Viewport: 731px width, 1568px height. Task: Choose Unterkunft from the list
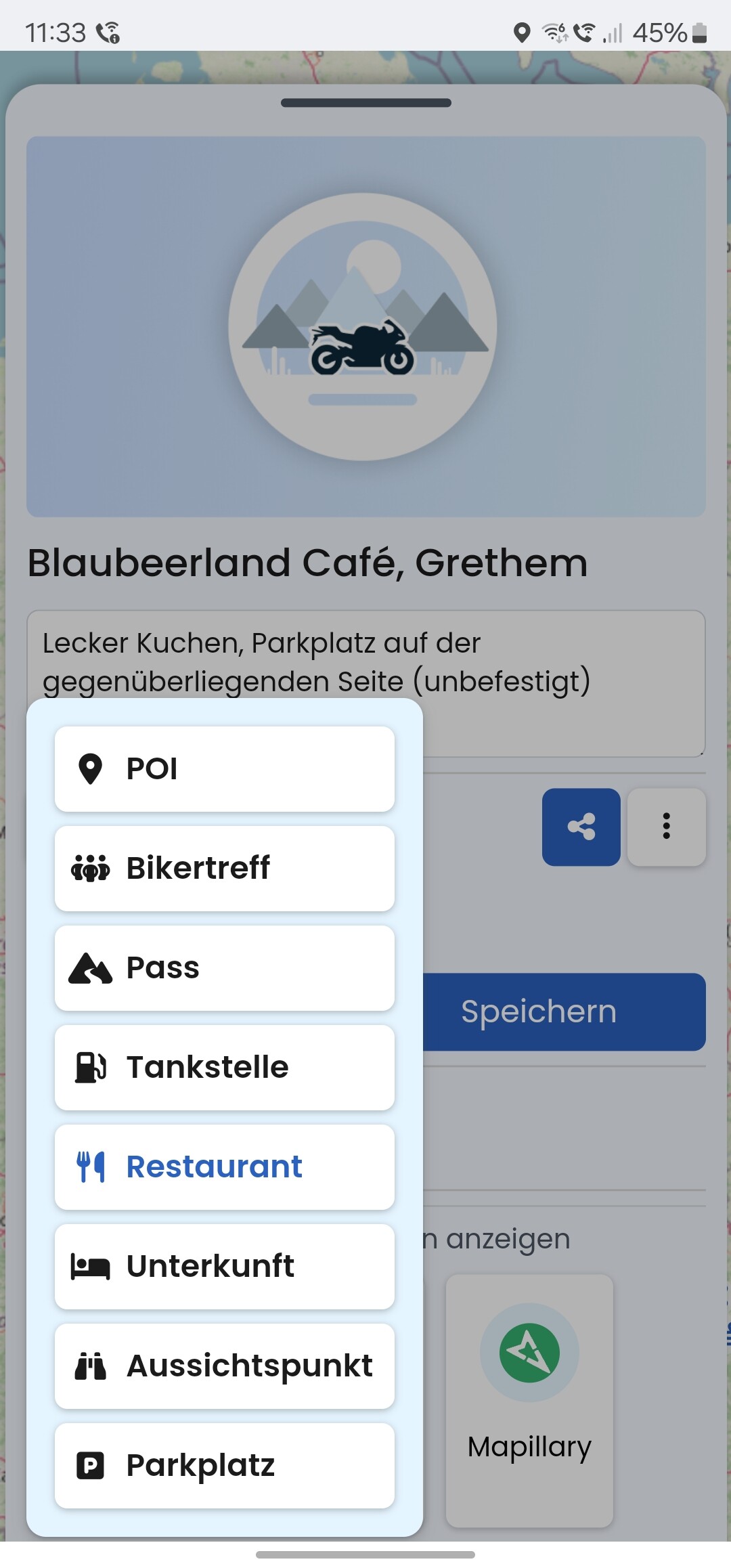pos(224,1266)
